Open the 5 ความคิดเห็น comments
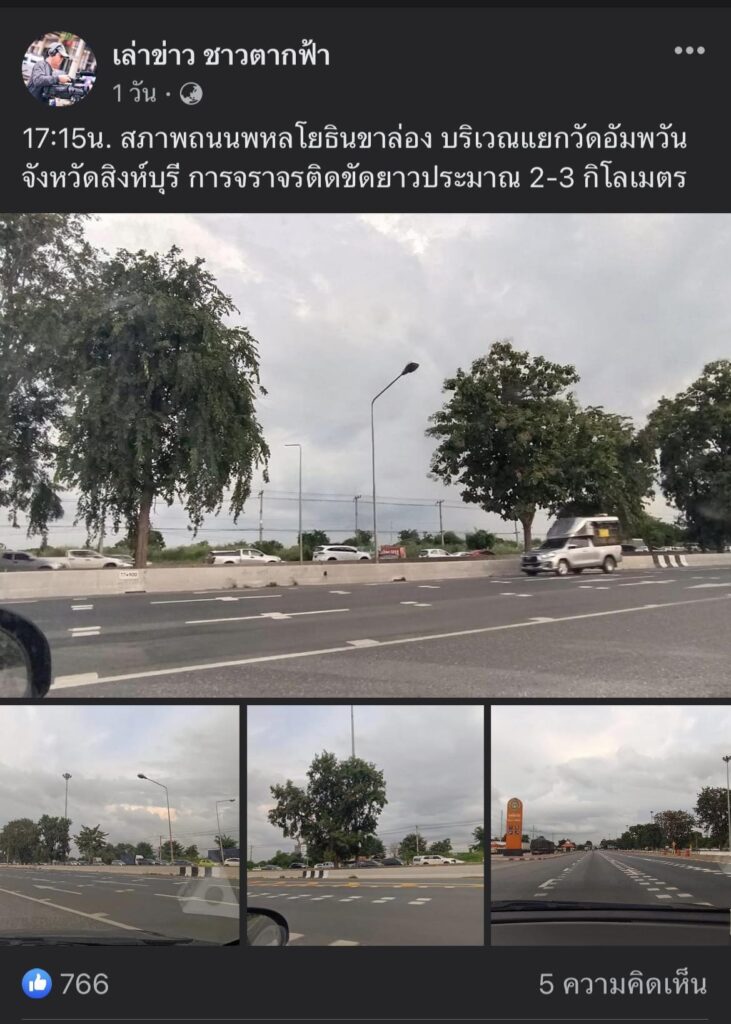 point(622,984)
